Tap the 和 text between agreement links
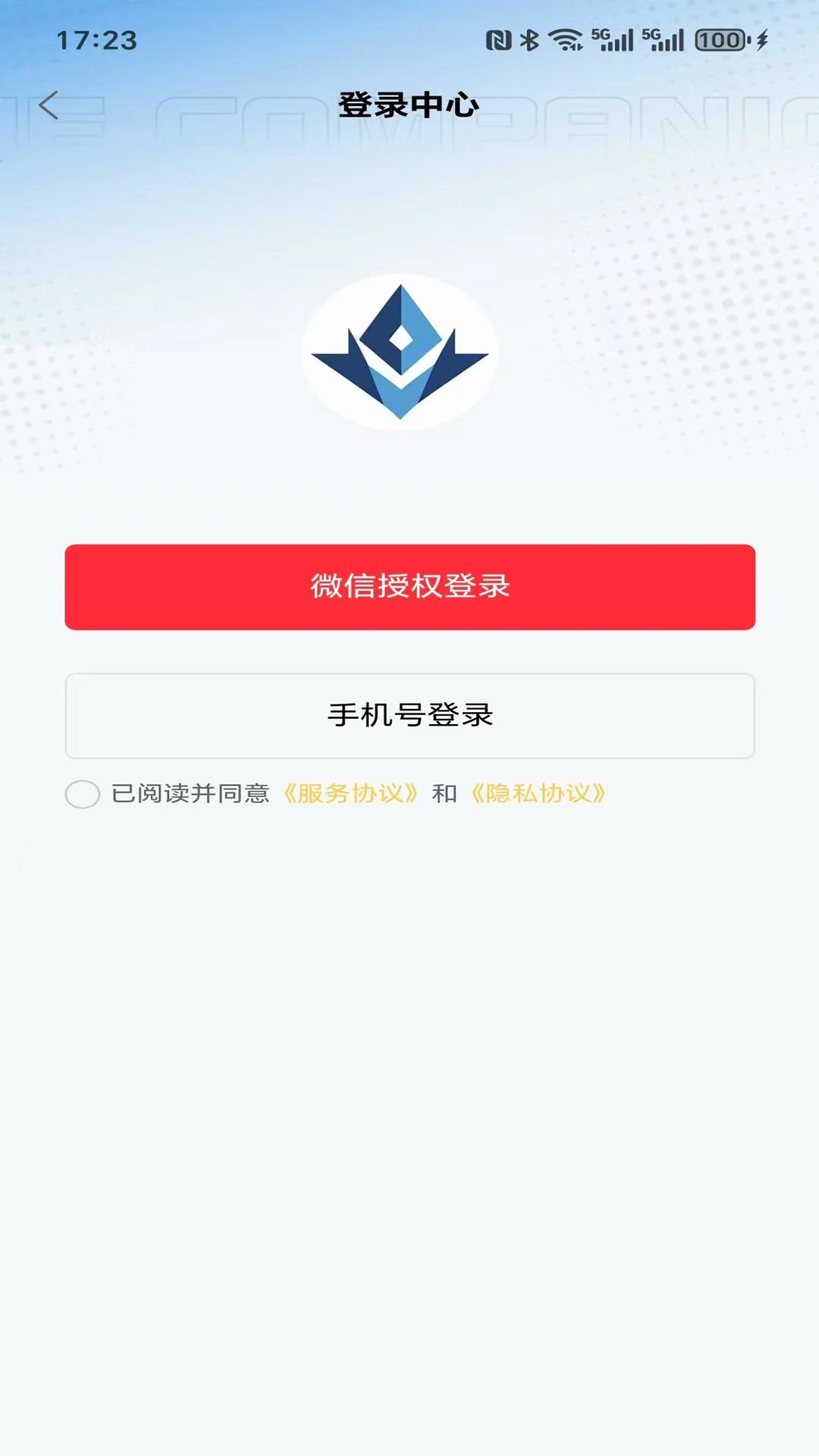 pos(444,793)
